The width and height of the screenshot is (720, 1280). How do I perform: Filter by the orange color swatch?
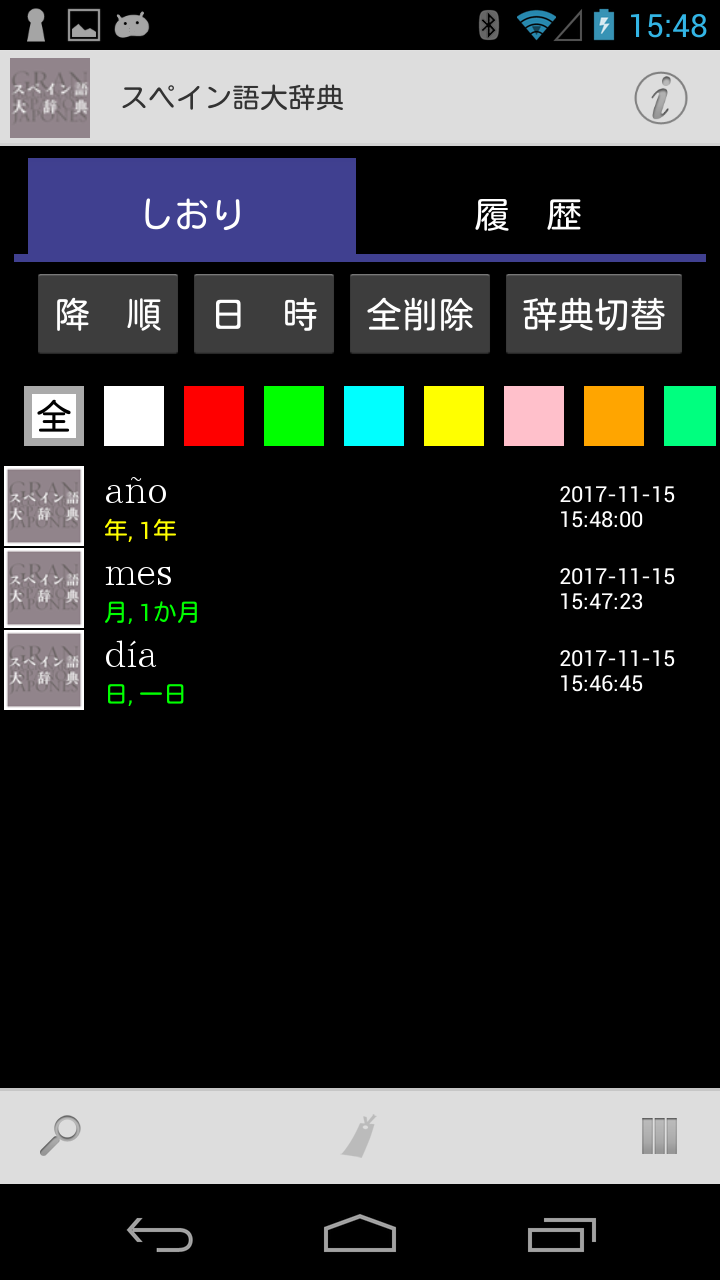point(614,416)
